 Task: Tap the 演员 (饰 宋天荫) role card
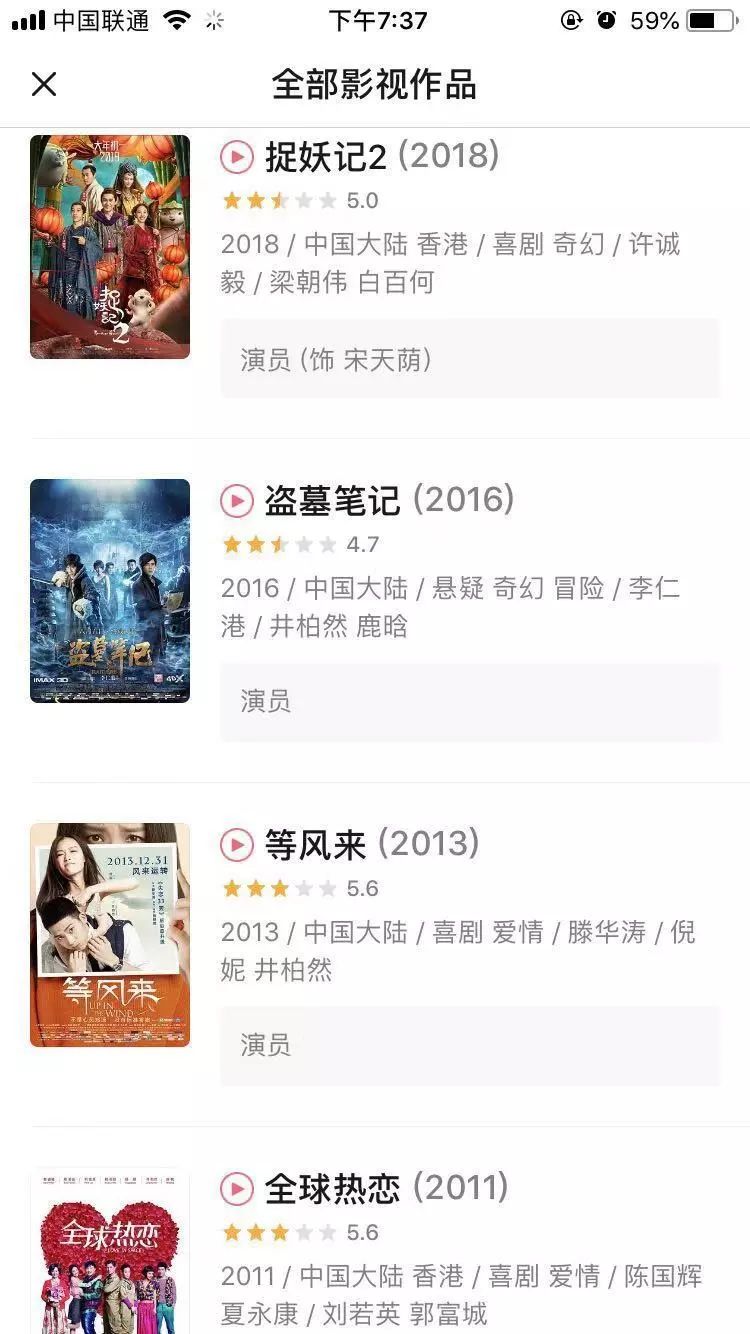[470, 357]
